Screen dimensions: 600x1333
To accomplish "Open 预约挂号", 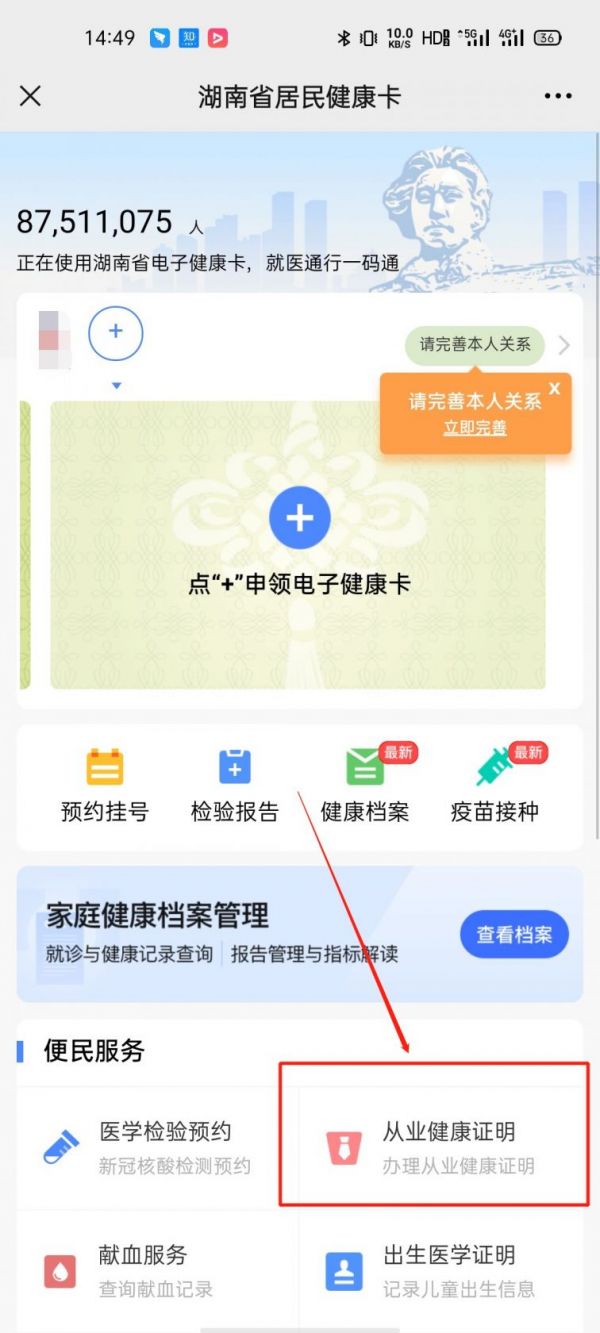I will tap(104, 785).
